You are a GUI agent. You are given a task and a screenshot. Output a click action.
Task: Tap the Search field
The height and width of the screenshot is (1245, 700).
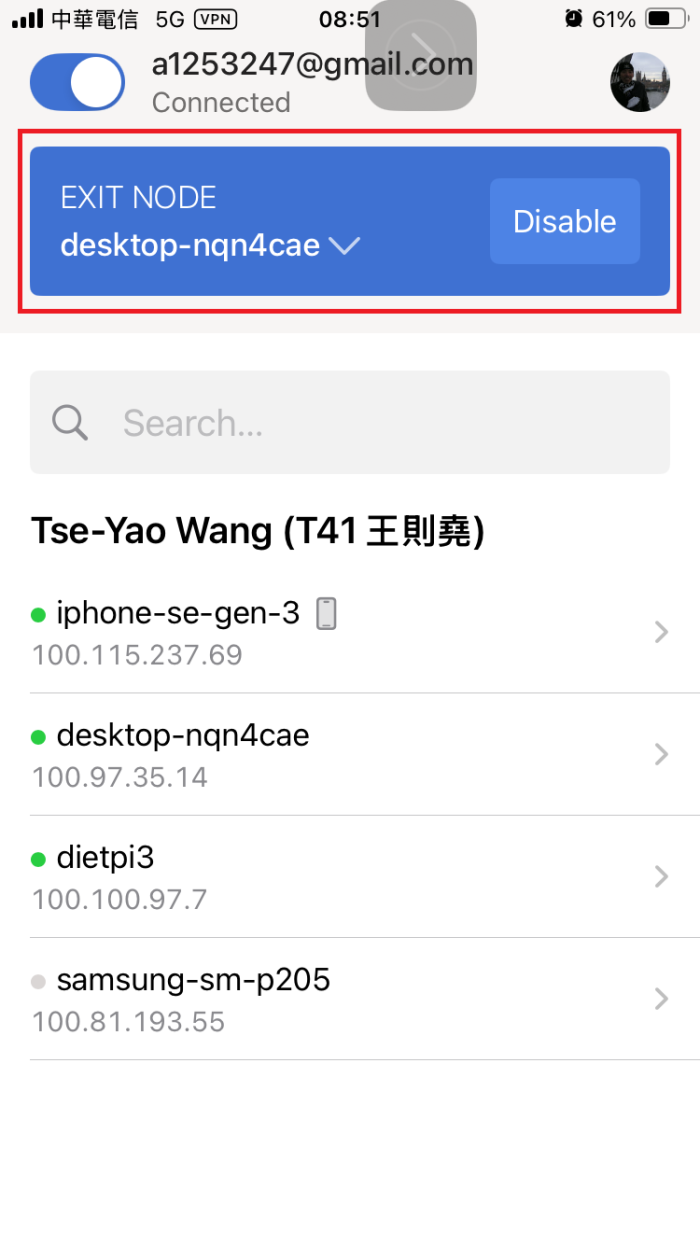pyautogui.click(x=350, y=422)
